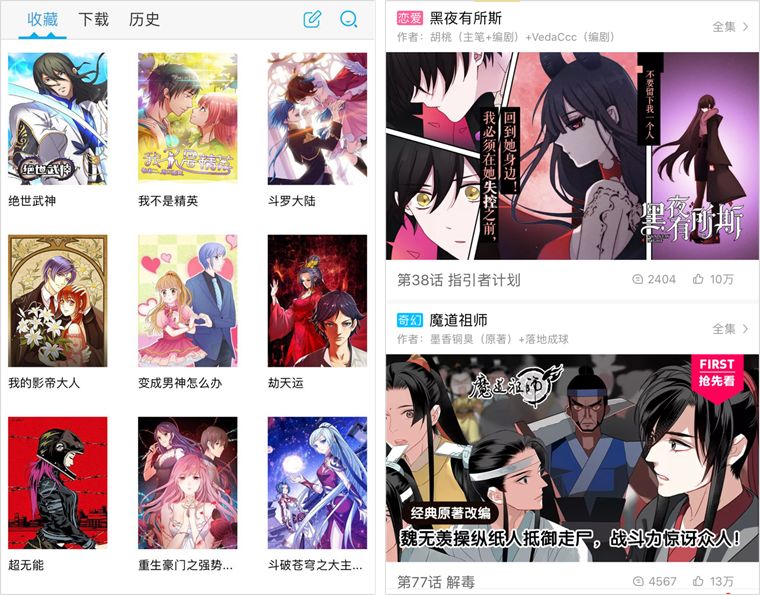Open the comic 斗罗大陆
The width and height of the screenshot is (760, 595).
click(x=317, y=119)
